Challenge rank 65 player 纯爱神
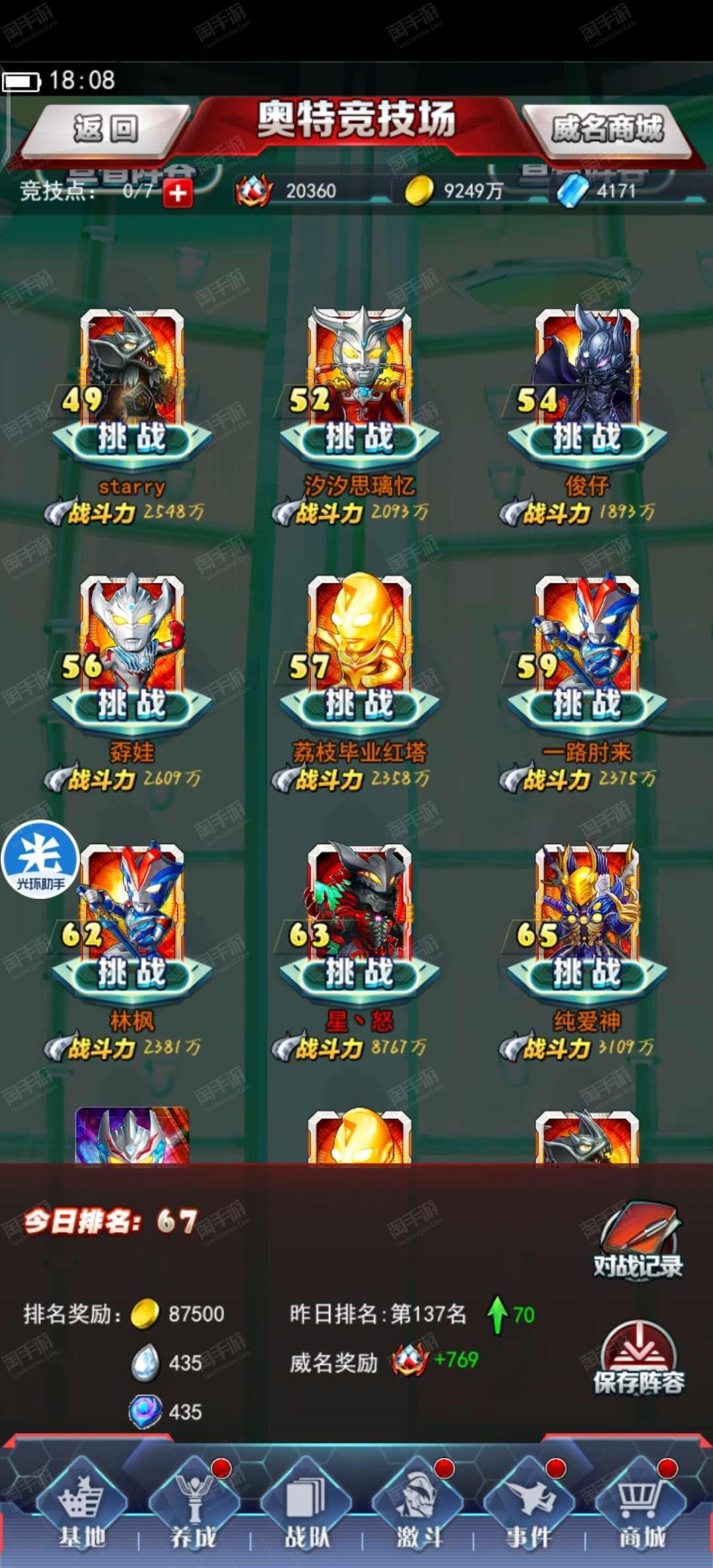Viewport: 713px width, 1568px height. [587, 973]
